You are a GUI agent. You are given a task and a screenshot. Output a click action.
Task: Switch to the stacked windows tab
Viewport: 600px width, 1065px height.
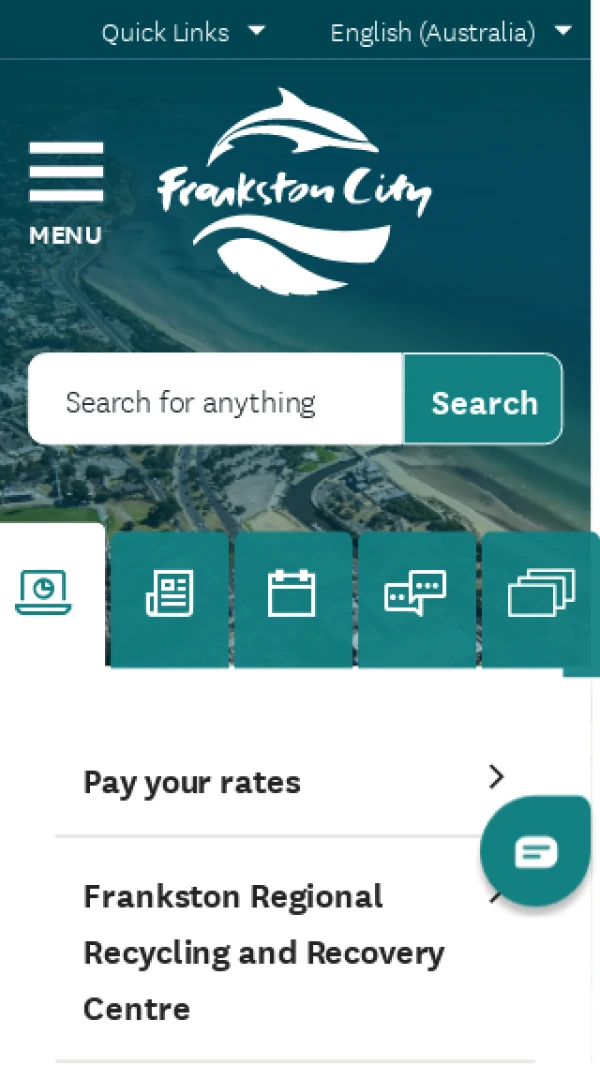tap(540, 593)
